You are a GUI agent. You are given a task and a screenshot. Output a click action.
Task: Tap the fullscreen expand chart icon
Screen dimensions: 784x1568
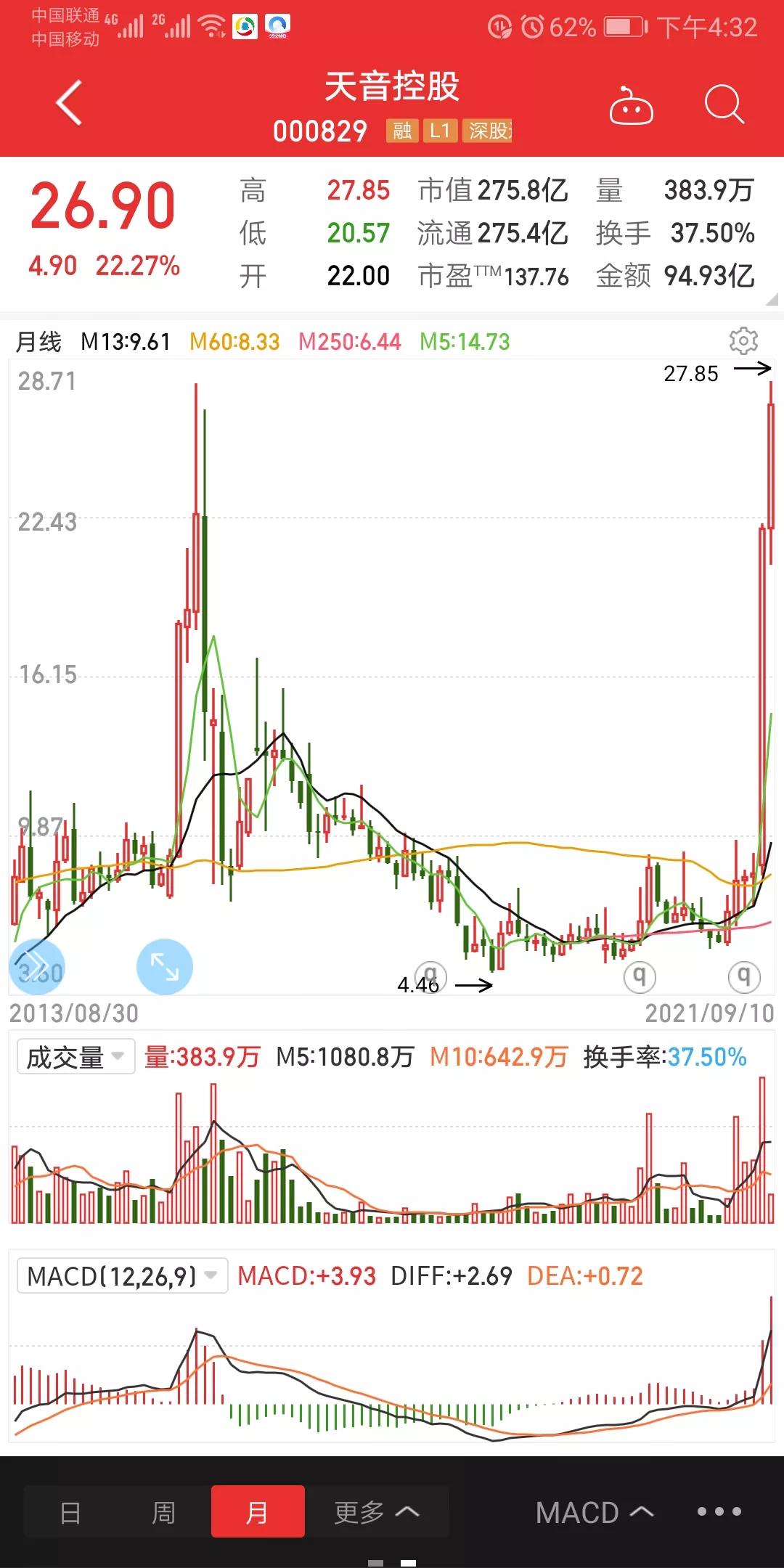pyautogui.click(x=164, y=965)
